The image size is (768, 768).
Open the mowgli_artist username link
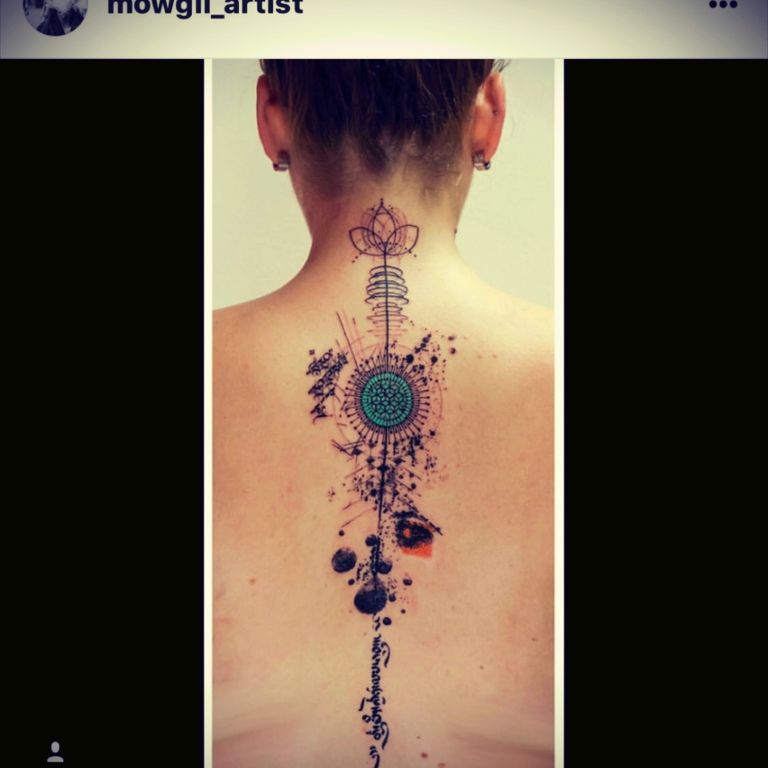205,8
